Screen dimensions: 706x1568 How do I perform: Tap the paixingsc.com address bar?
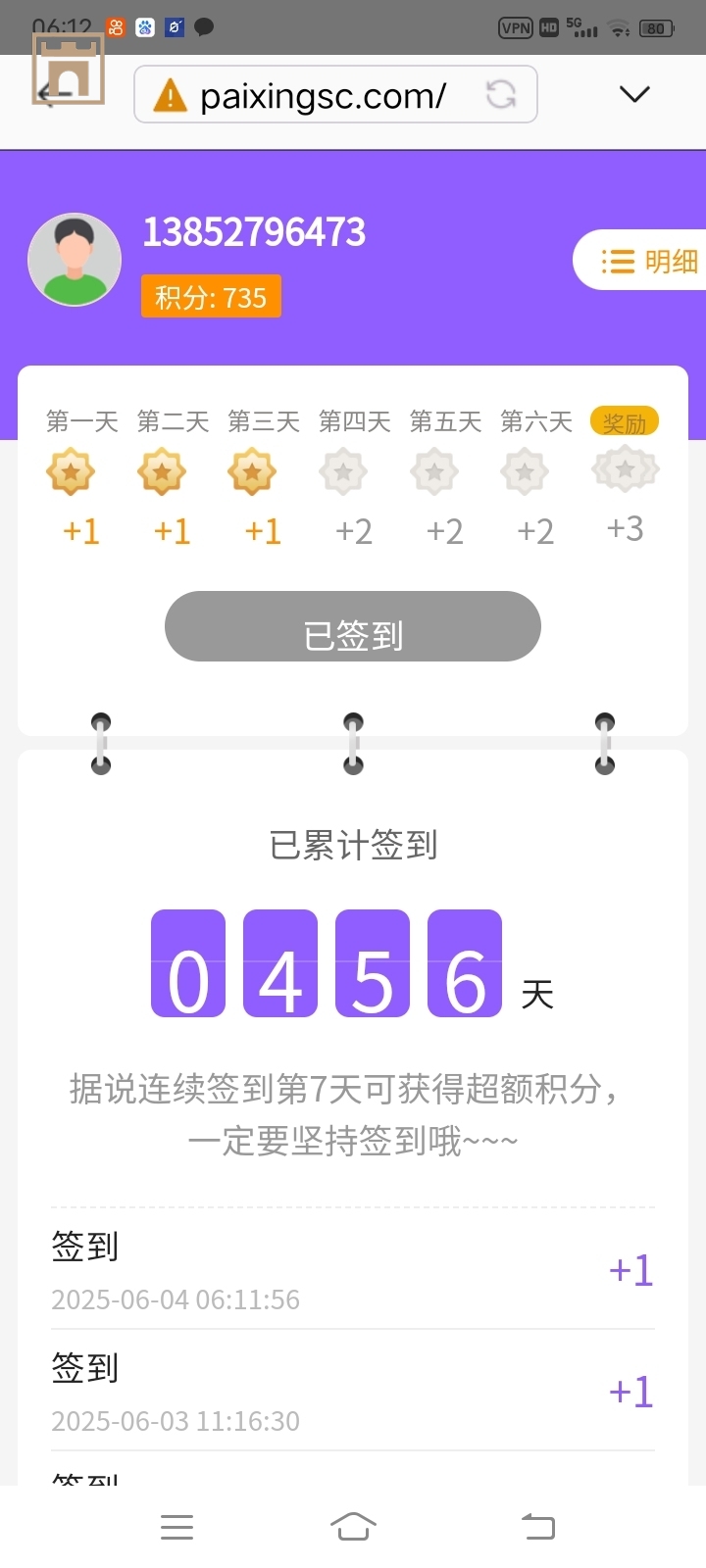[x=322, y=95]
